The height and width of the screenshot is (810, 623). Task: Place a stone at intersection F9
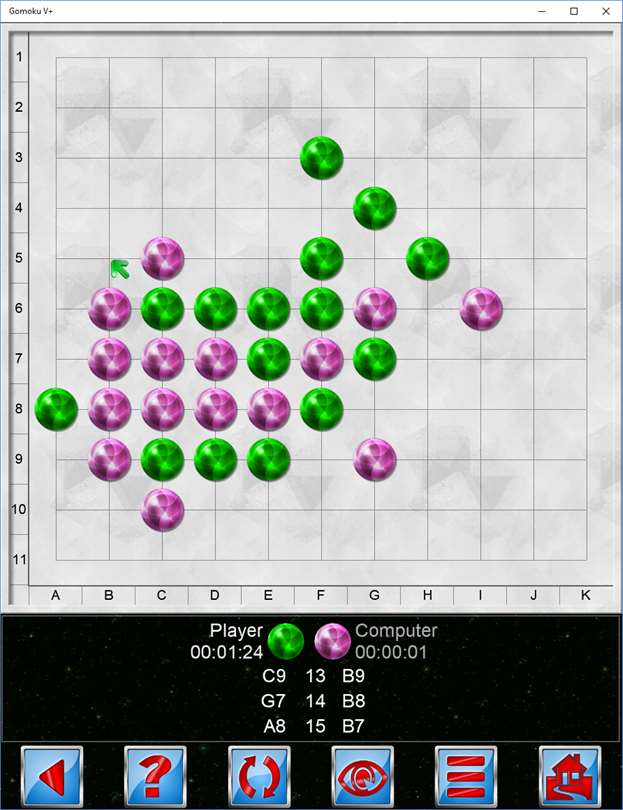tap(322, 459)
